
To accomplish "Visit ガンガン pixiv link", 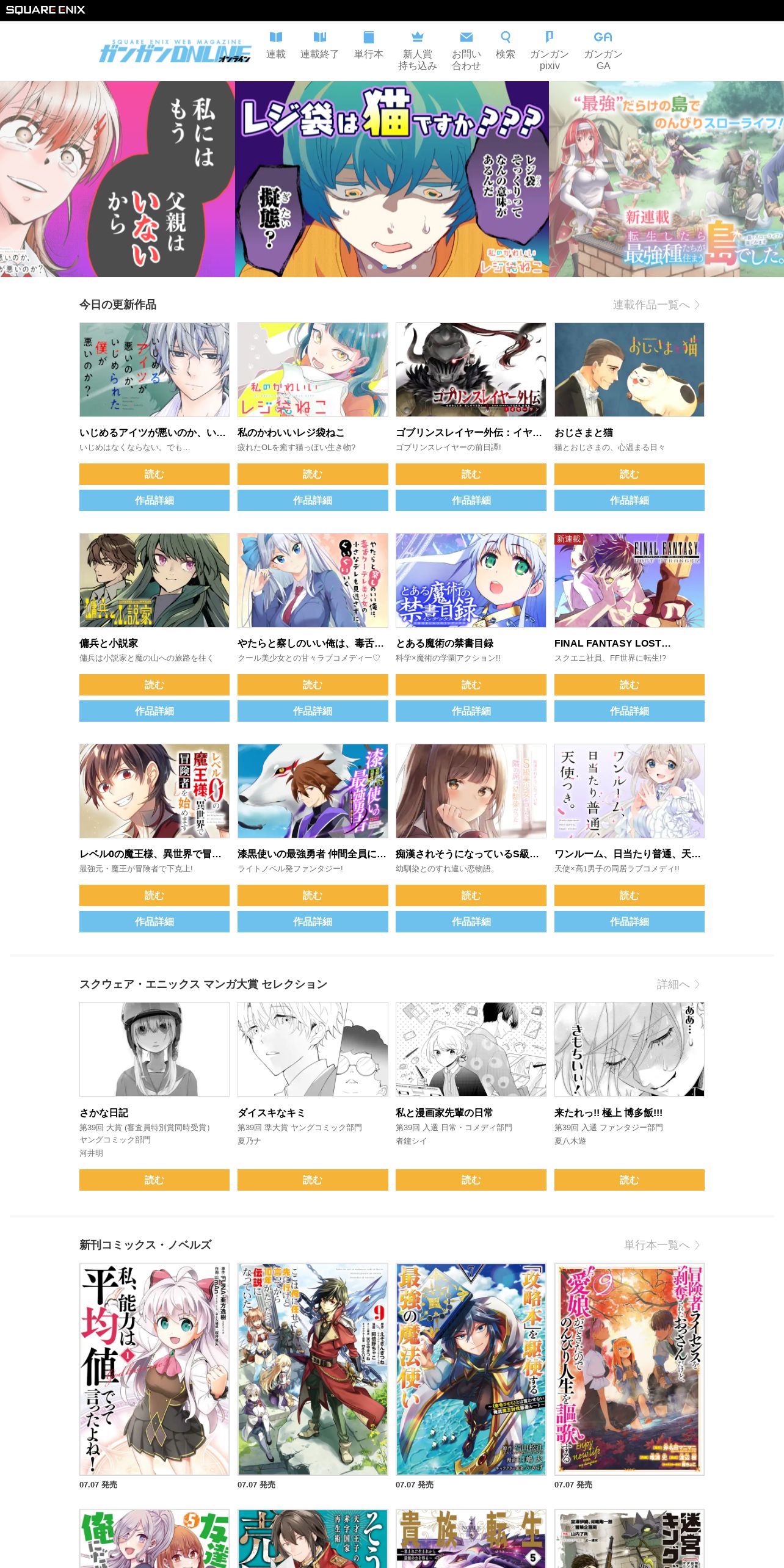I will click(x=549, y=51).
